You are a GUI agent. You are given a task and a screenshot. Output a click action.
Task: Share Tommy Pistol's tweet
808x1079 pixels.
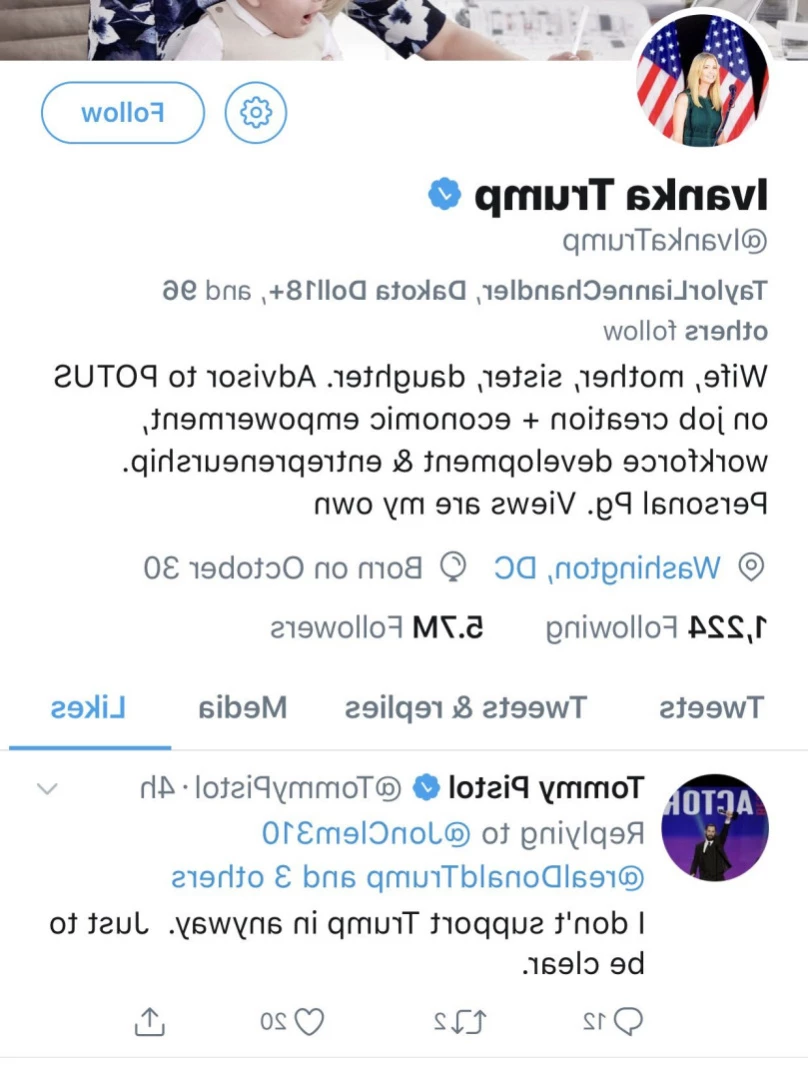pos(149,1021)
